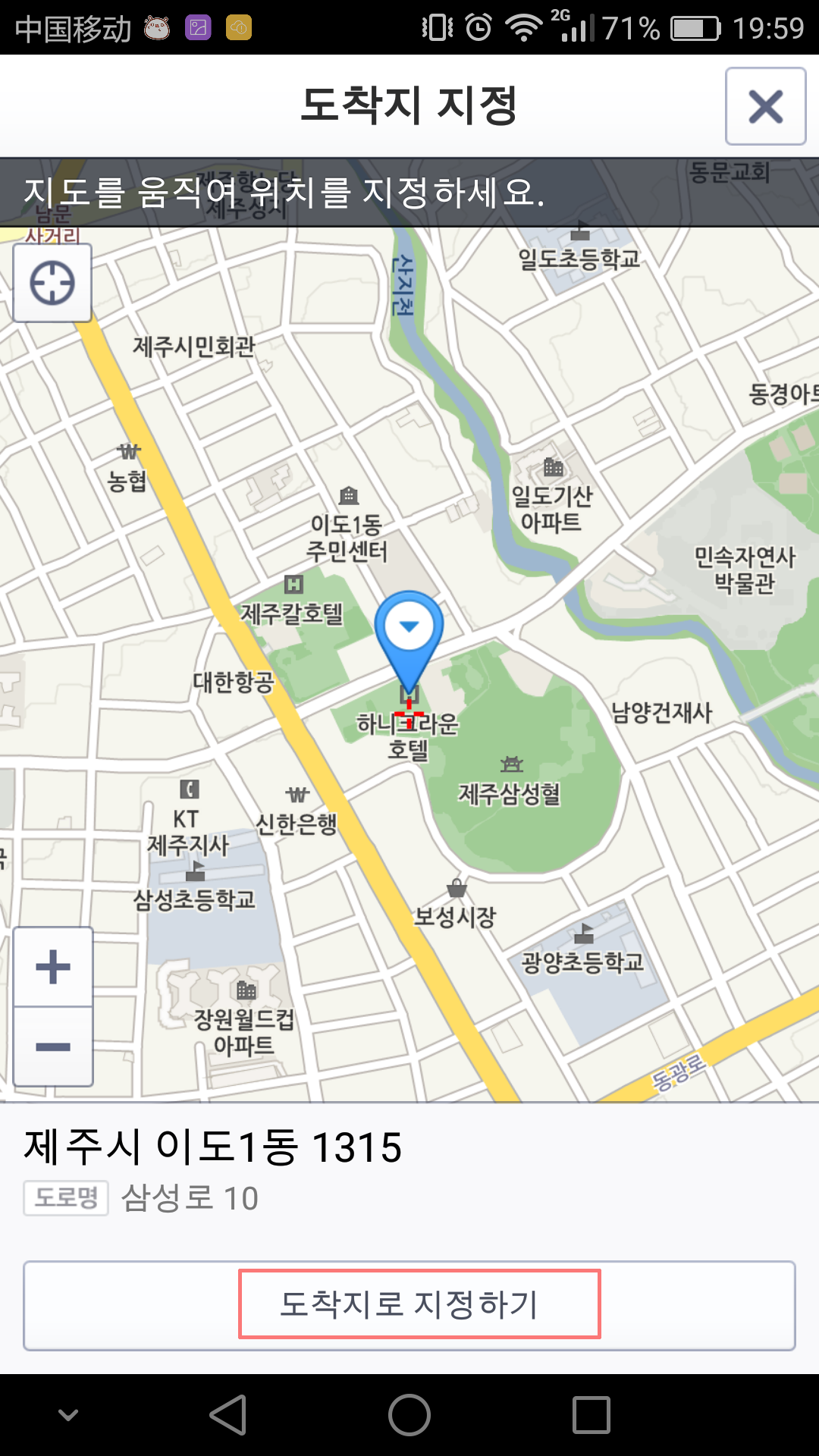This screenshot has width=819, height=1456.
Task: Close the destination selection screen
Action: pyautogui.click(x=765, y=106)
